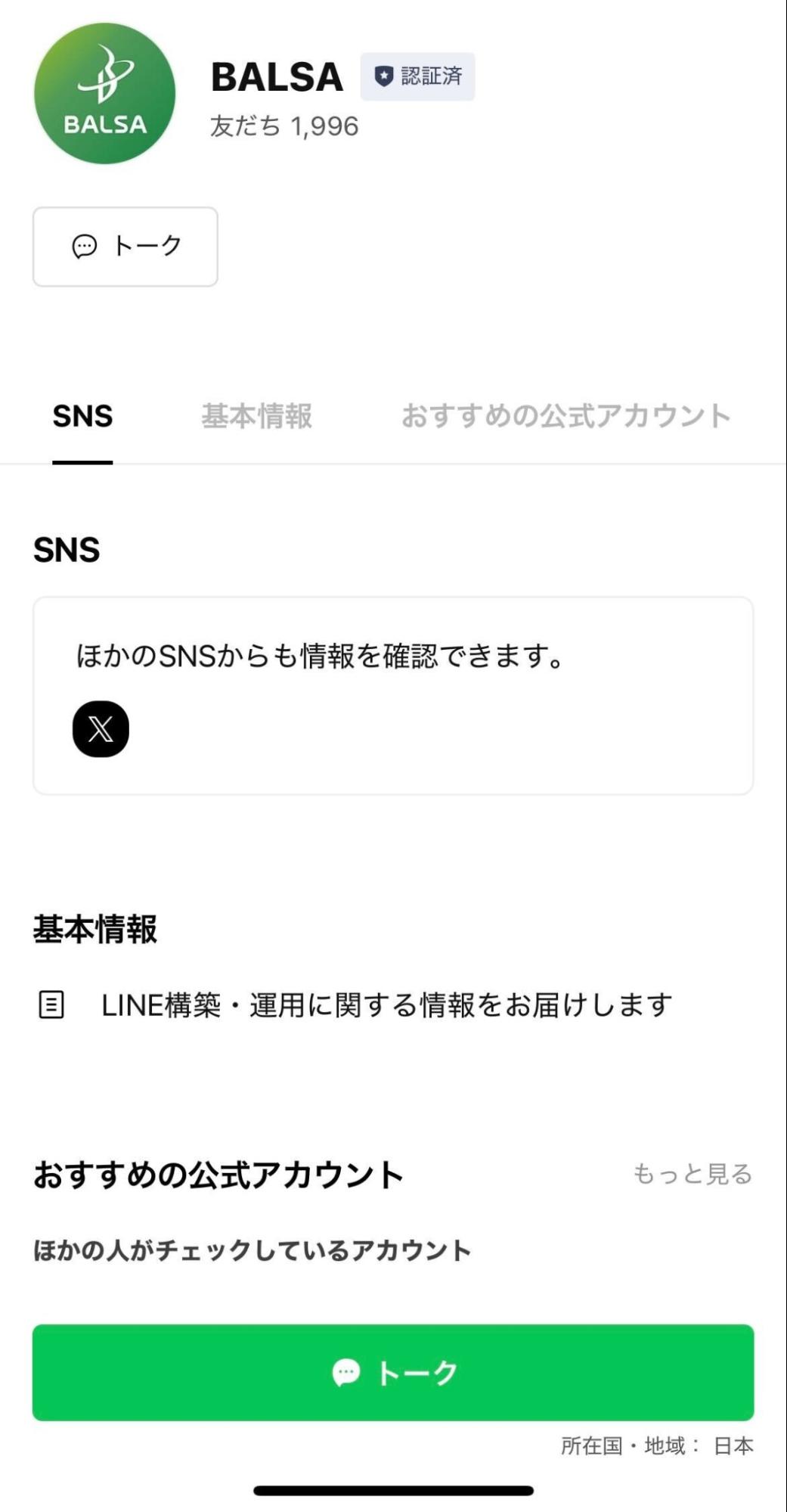The height and width of the screenshot is (1512, 787).
Task: Switch to the SNS tab
Action: [82, 416]
